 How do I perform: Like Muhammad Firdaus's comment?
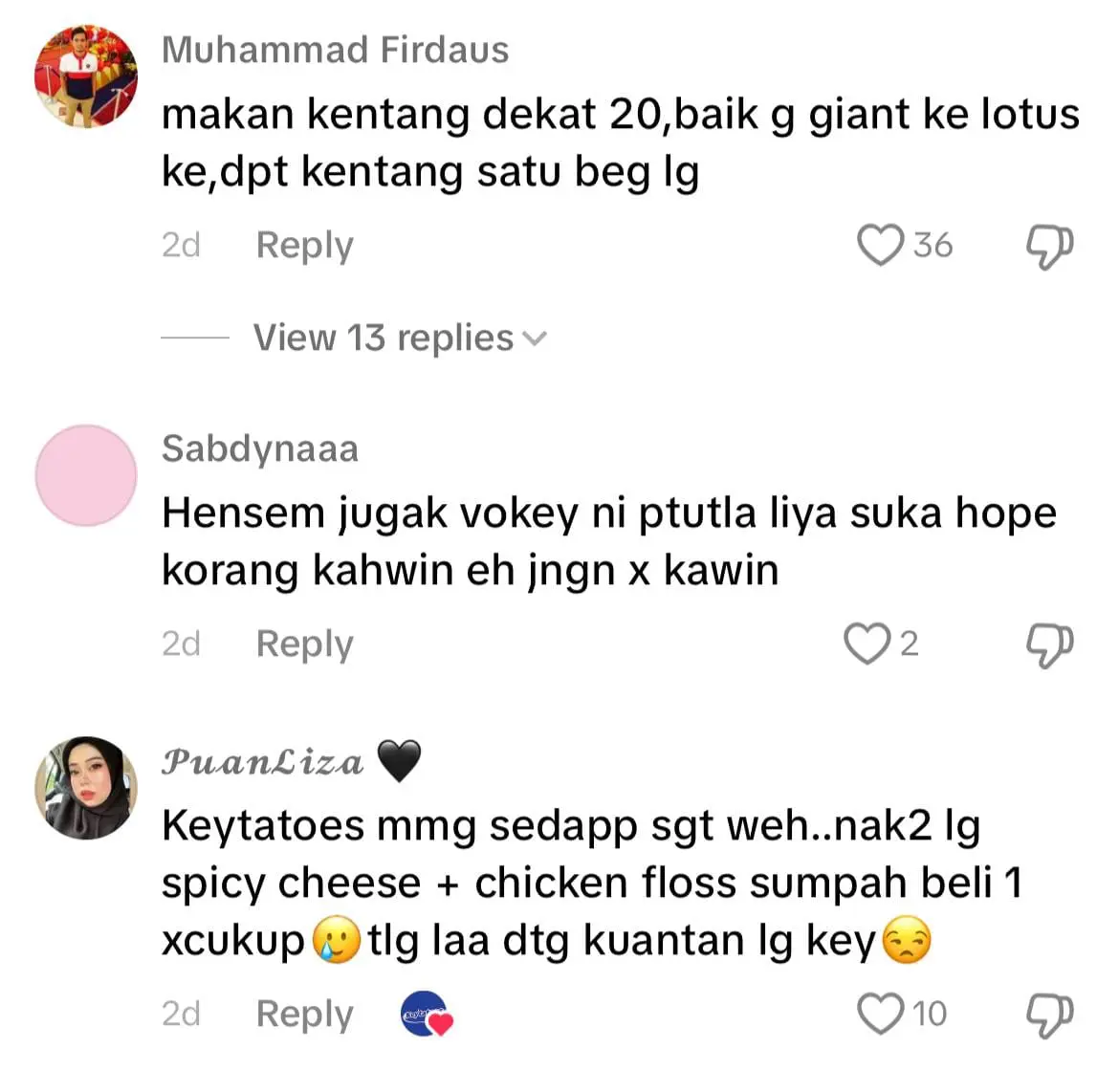(880, 245)
